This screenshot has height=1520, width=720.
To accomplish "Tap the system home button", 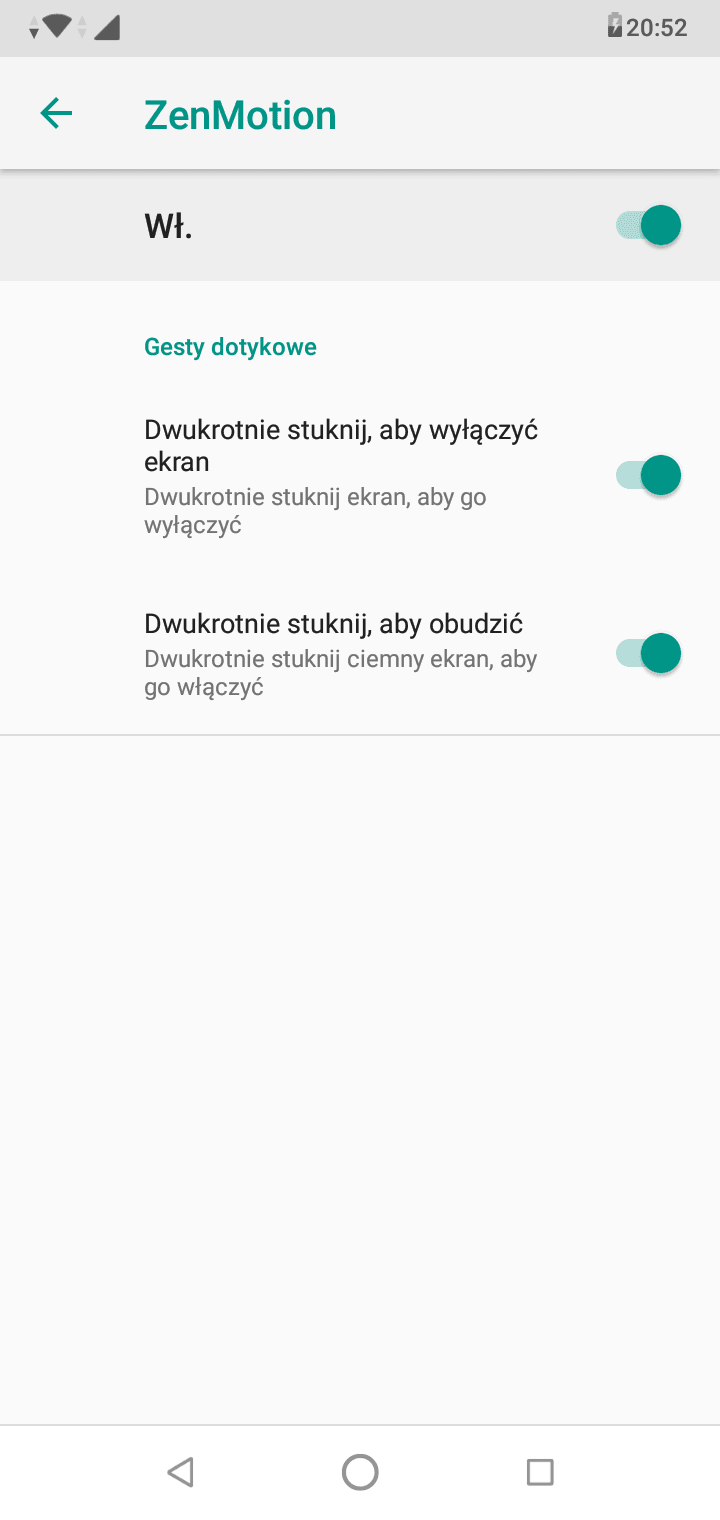I will [x=360, y=1472].
